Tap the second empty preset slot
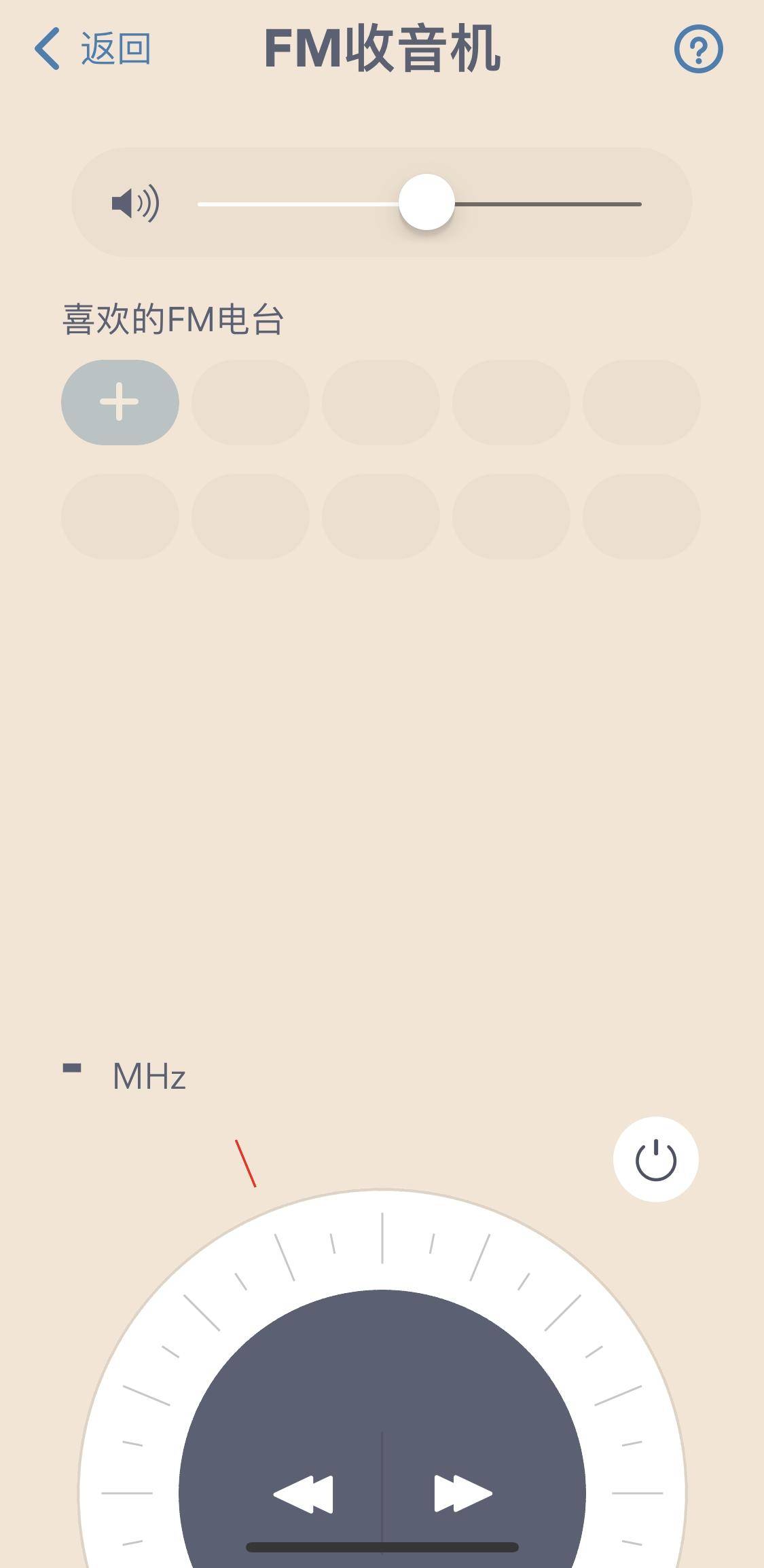The image size is (764, 1568). click(251, 402)
